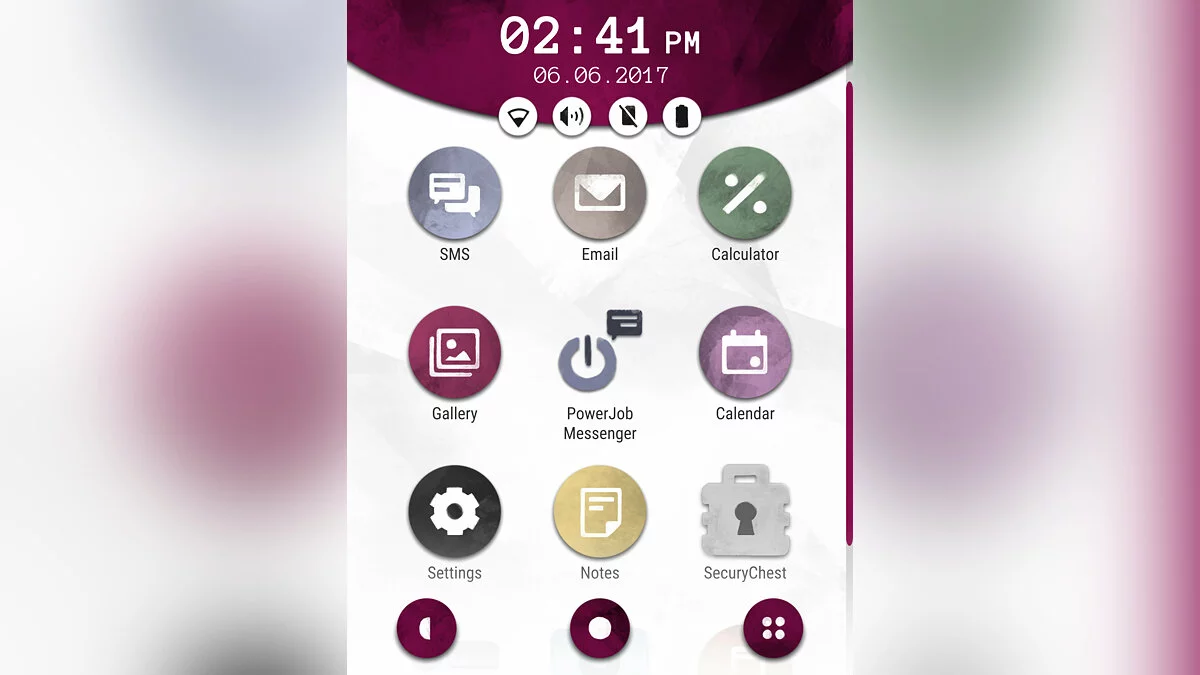
Task: Tap the half-circle button at bottom left
Action: [427, 628]
